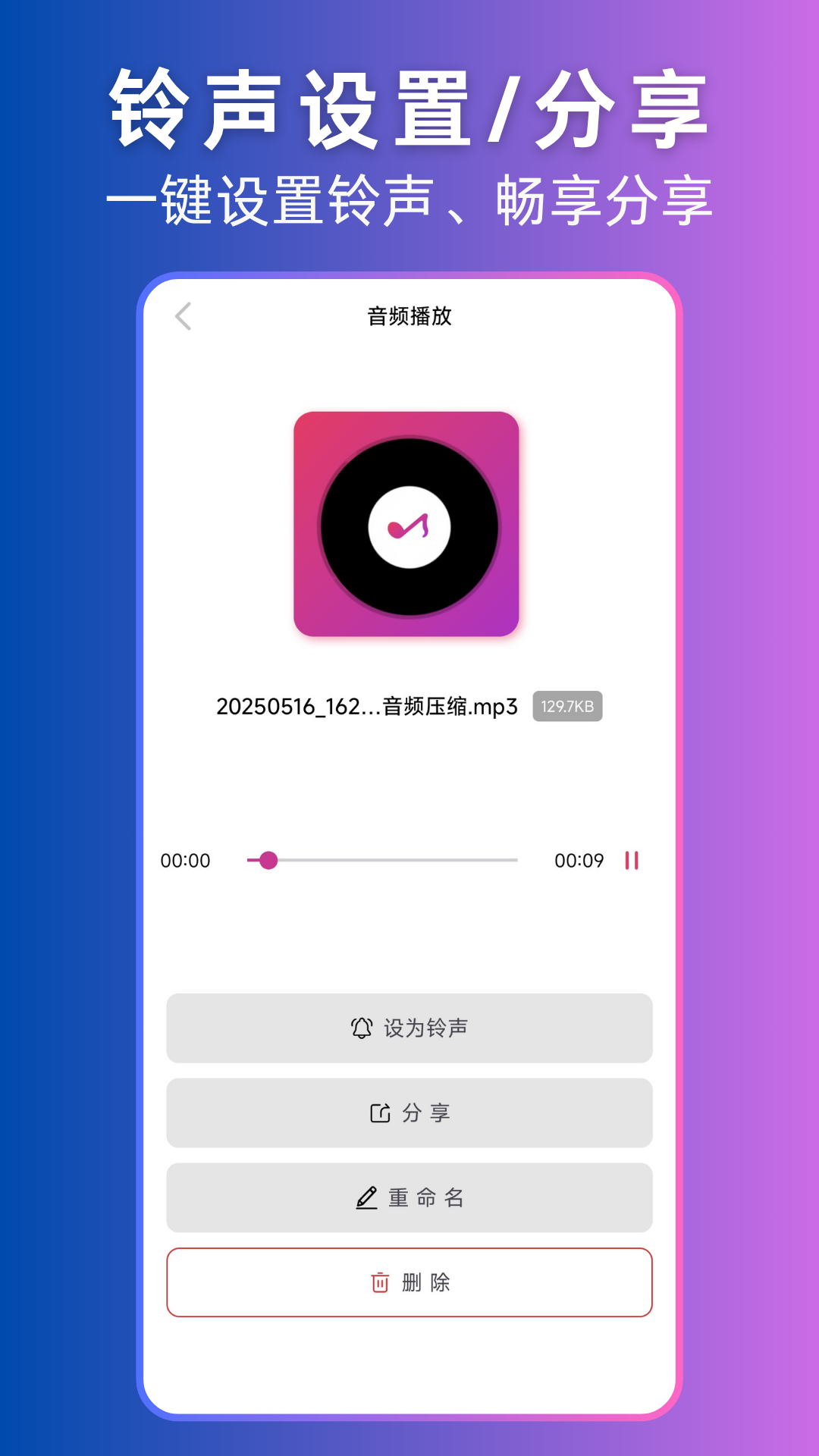Image resolution: width=819 pixels, height=1456 pixels.
Task: Delete the audio with 删除 button
Action: 409,1282
